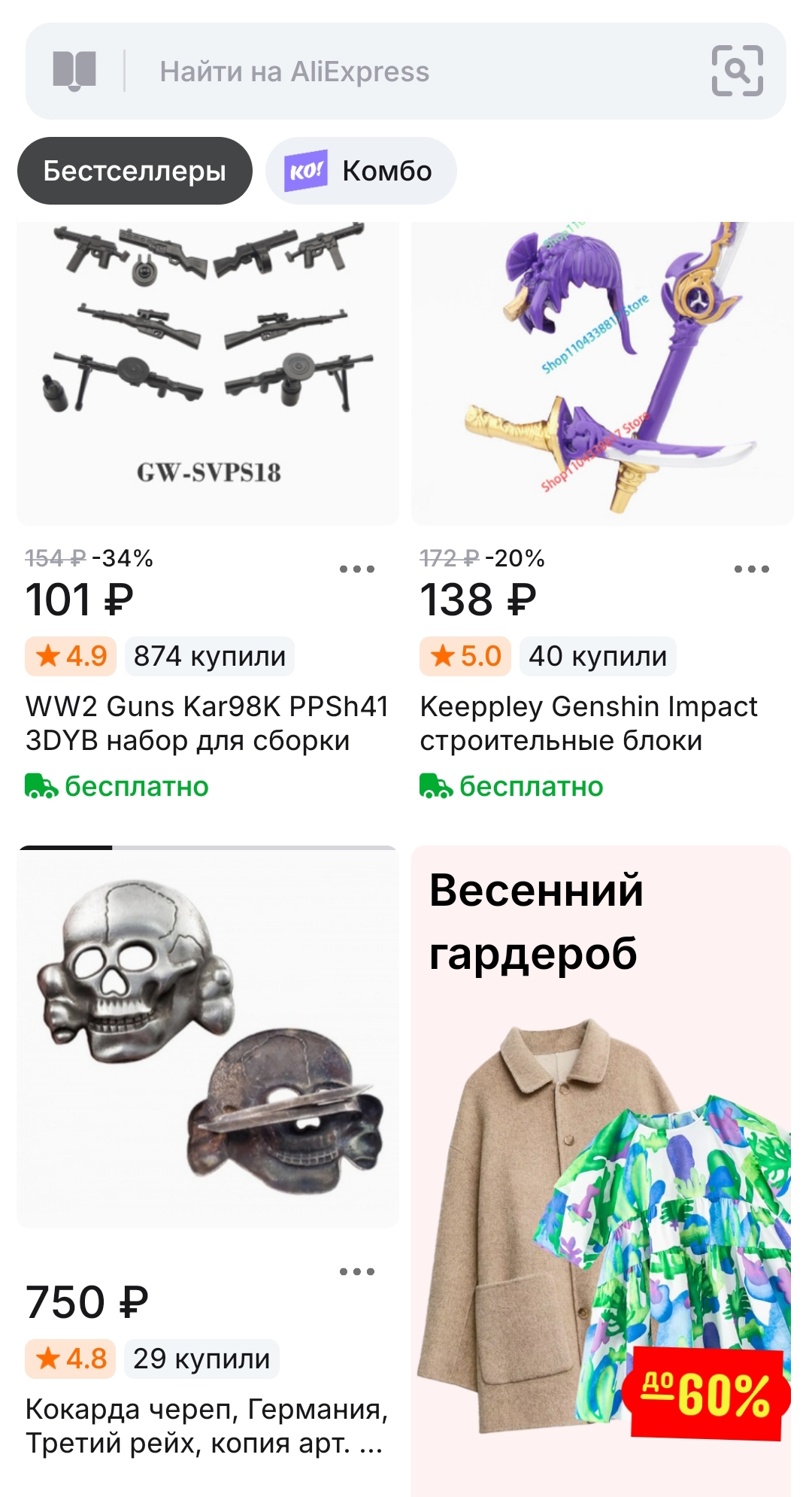Open more options for the 750 ₽ item
The height and width of the screenshot is (1497, 812).
356,1271
